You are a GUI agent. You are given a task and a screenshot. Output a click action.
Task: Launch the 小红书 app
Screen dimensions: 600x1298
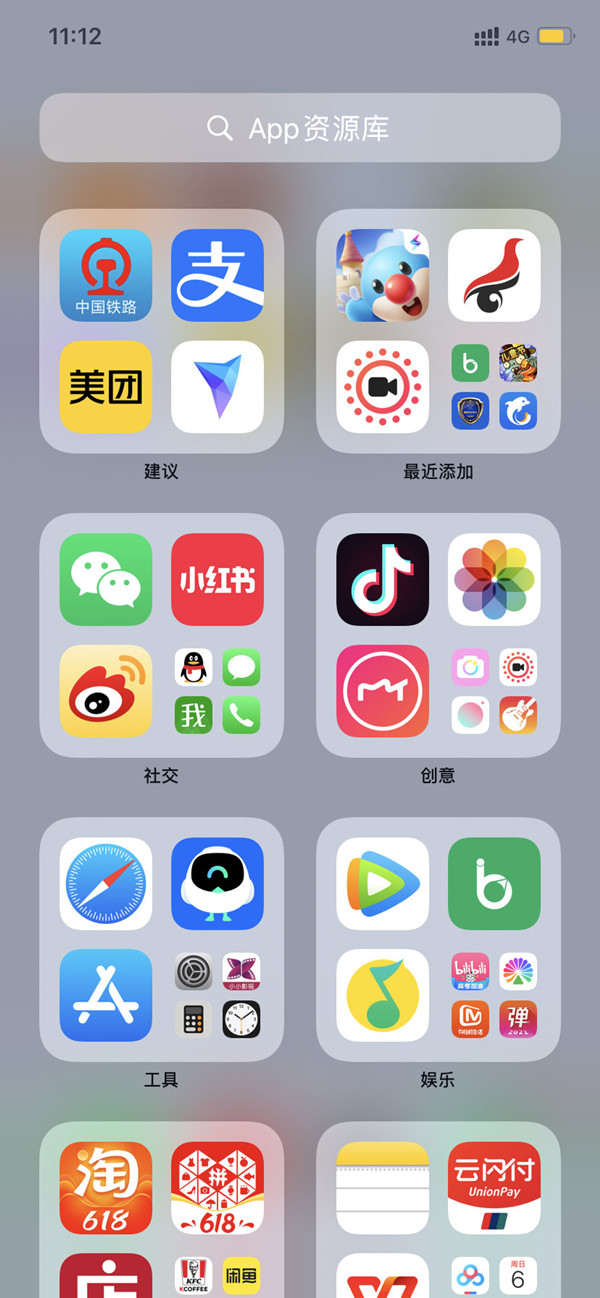(x=217, y=579)
